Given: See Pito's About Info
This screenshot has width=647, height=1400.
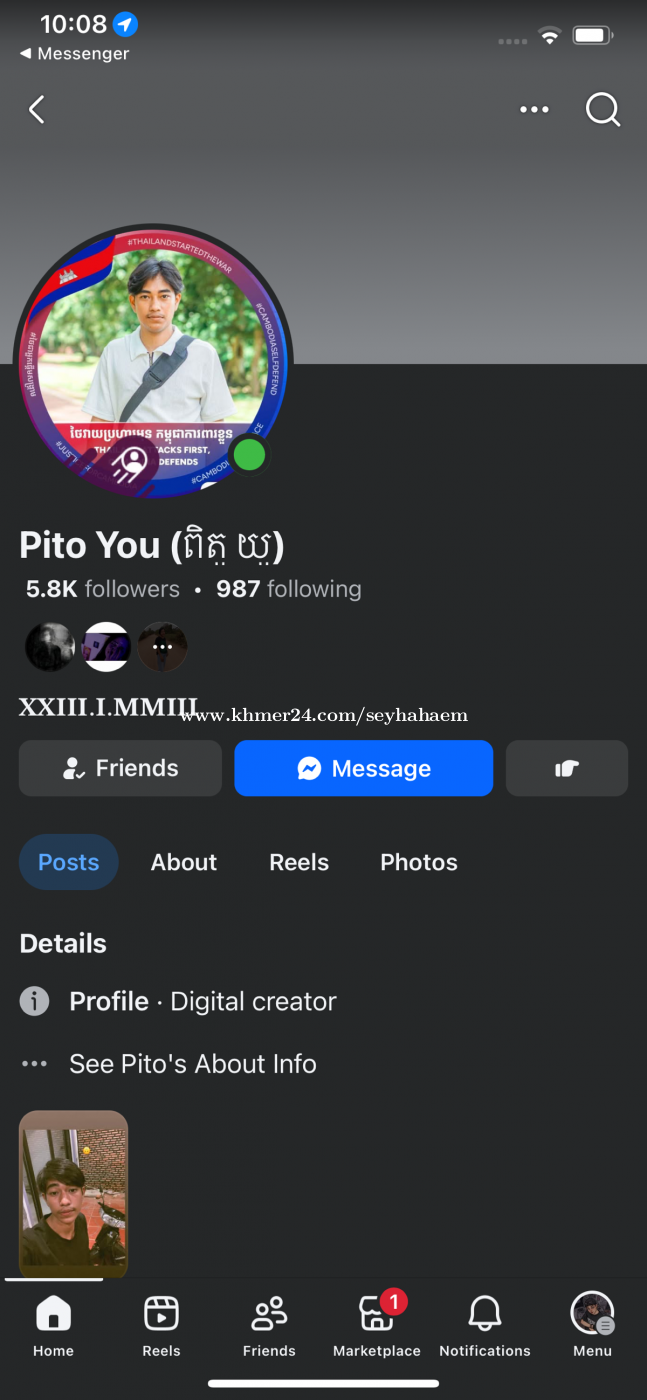Looking at the screenshot, I should pyautogui.click(x=192, y=1064).
